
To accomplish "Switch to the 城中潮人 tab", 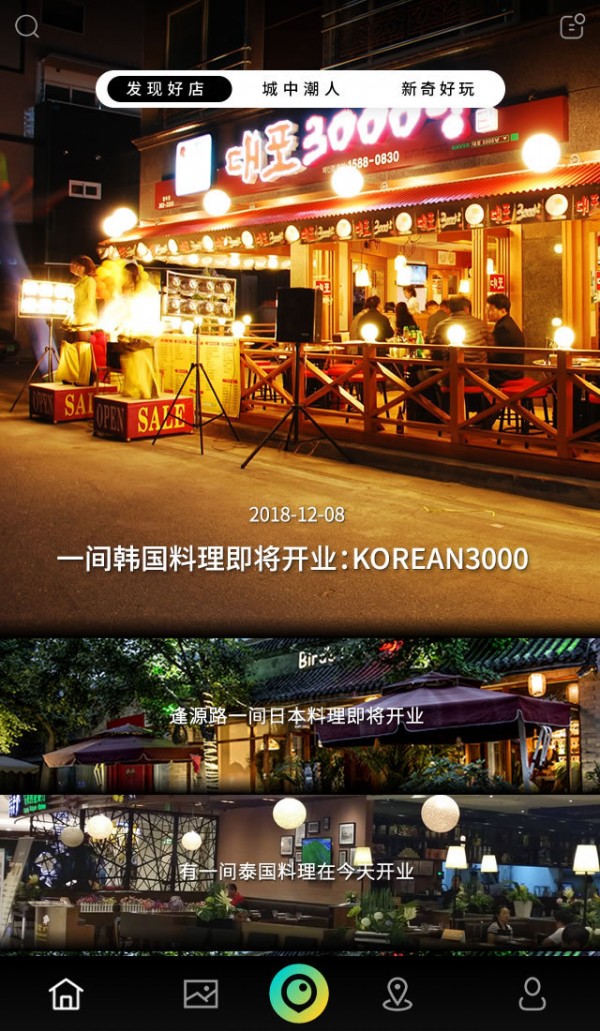I will click(x=301, y=89).
